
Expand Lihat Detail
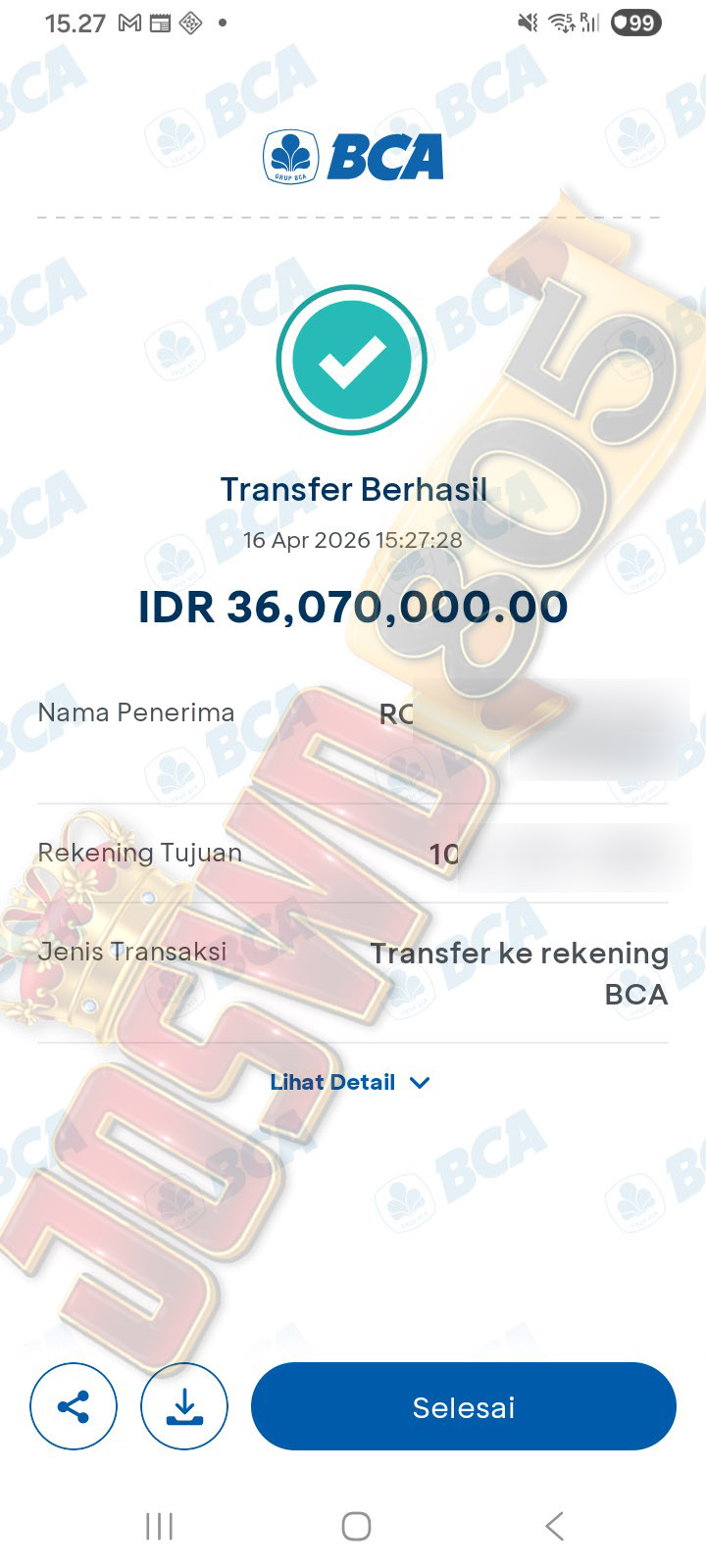click(350, 1082)
